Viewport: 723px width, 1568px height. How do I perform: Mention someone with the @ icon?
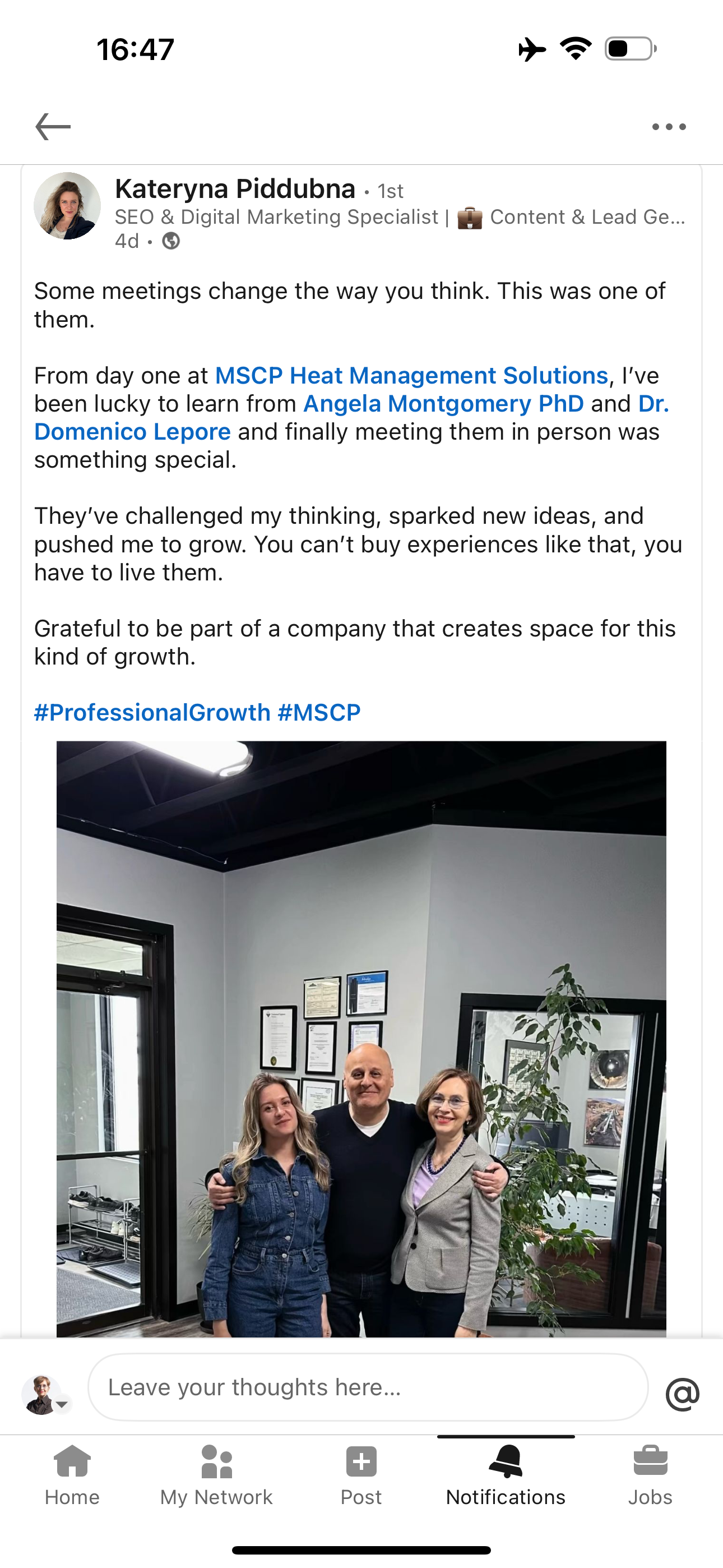click(682, 1394)
